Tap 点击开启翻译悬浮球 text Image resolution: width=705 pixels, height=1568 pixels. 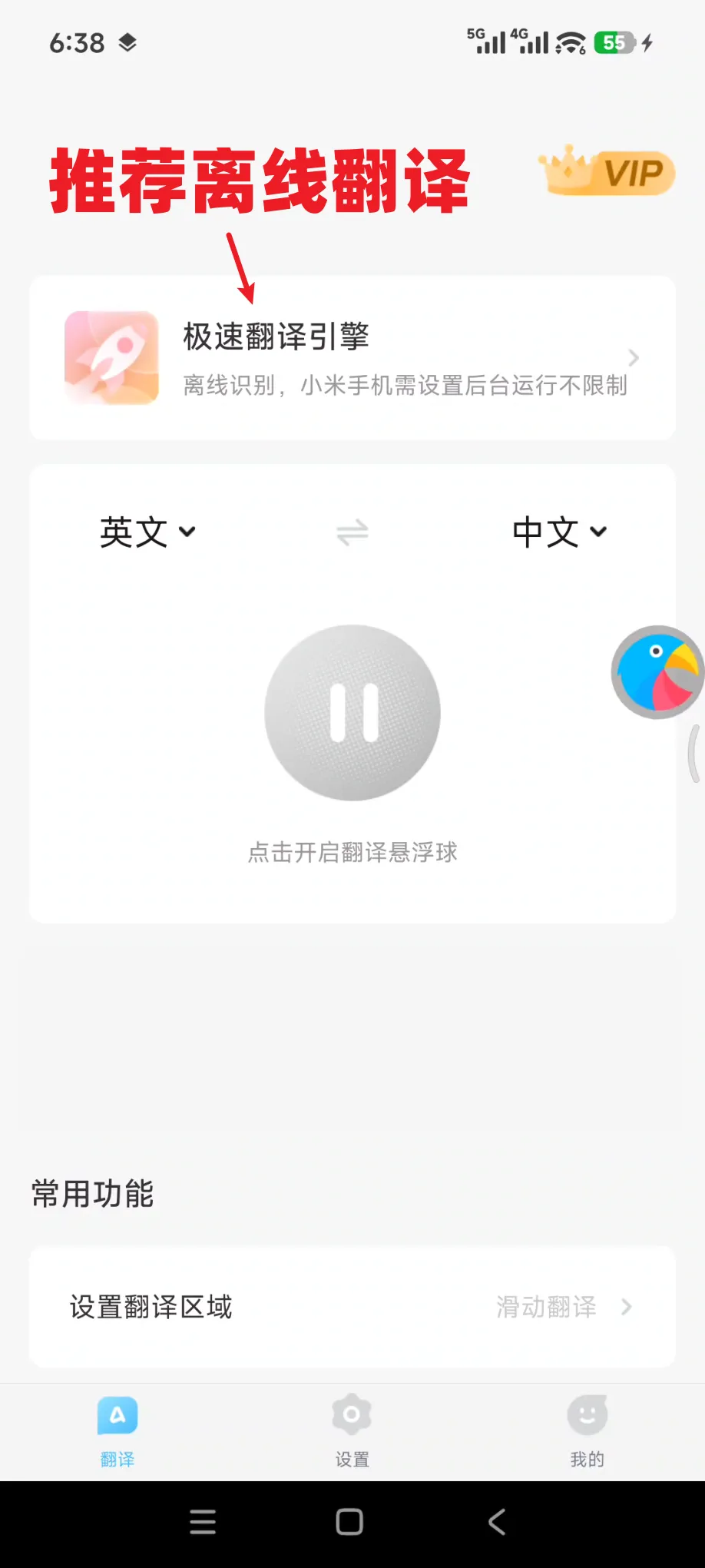(352, 851)
